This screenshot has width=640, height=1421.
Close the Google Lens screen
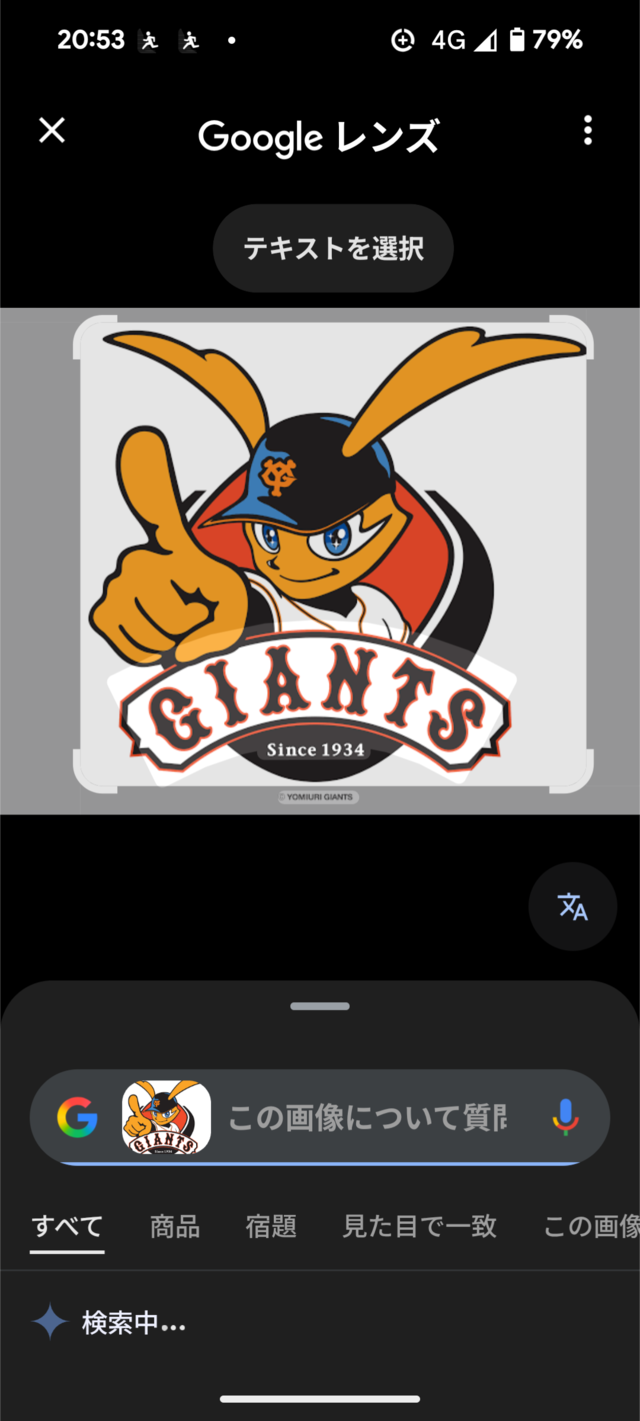pos(51,130)
